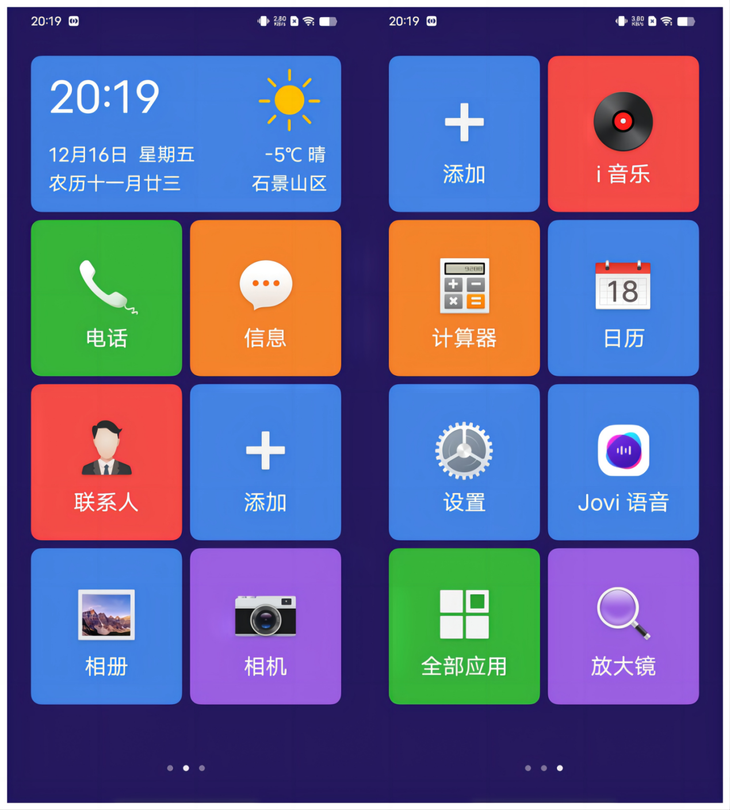
Task: Open the 信息 messages tile
Action: [x=265, y=298]
